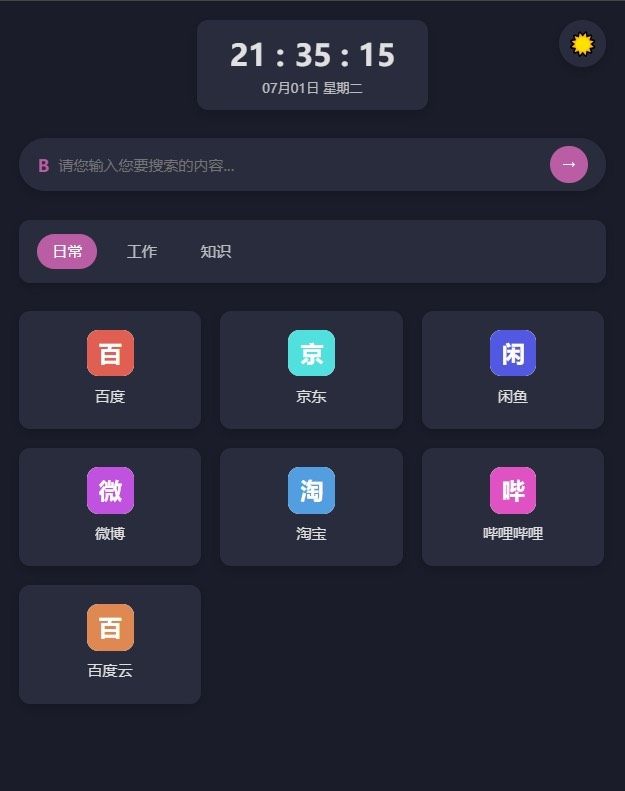Switch to the 知识 tab

215,251
